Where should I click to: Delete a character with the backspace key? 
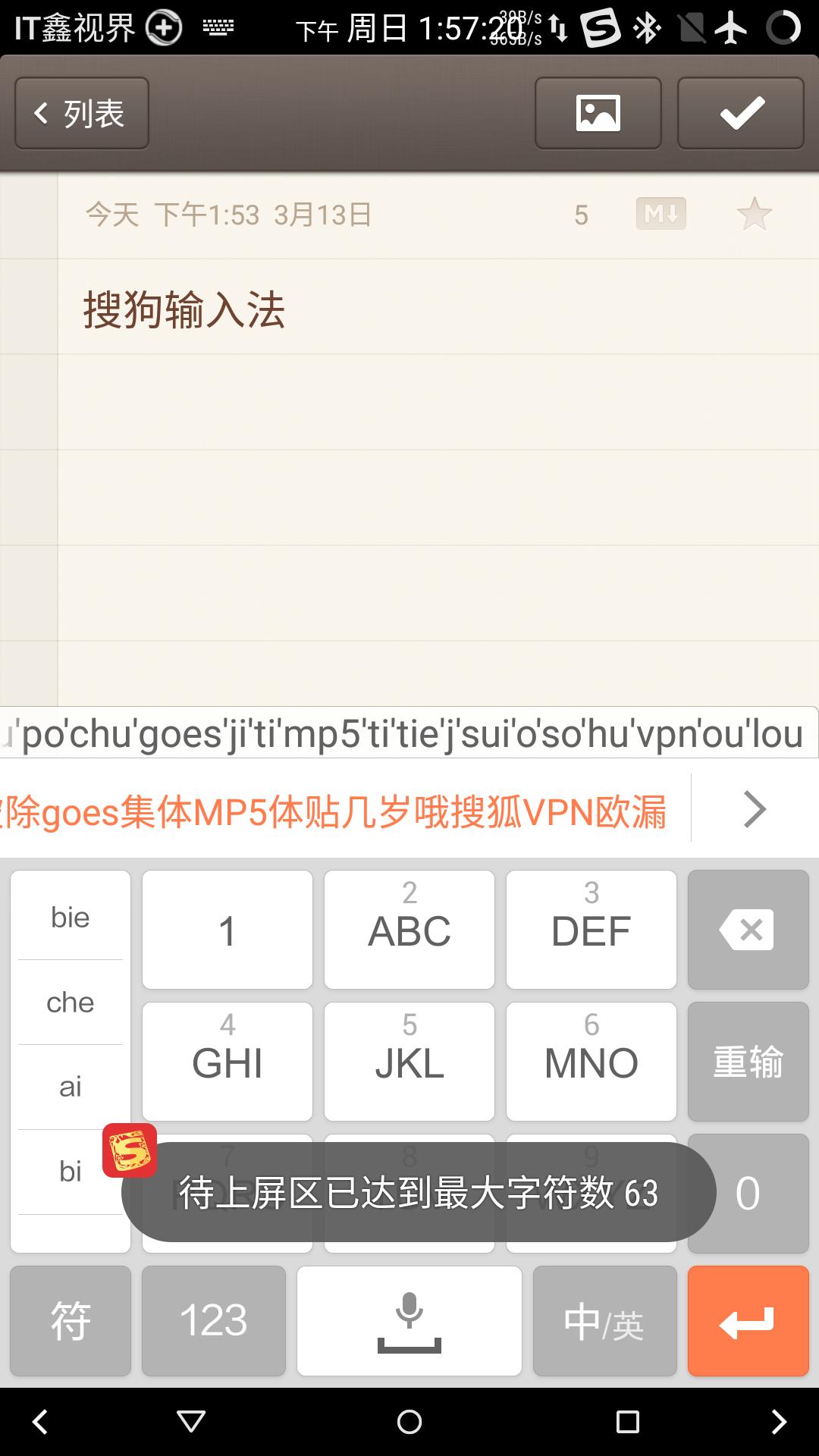coord(748,929)
